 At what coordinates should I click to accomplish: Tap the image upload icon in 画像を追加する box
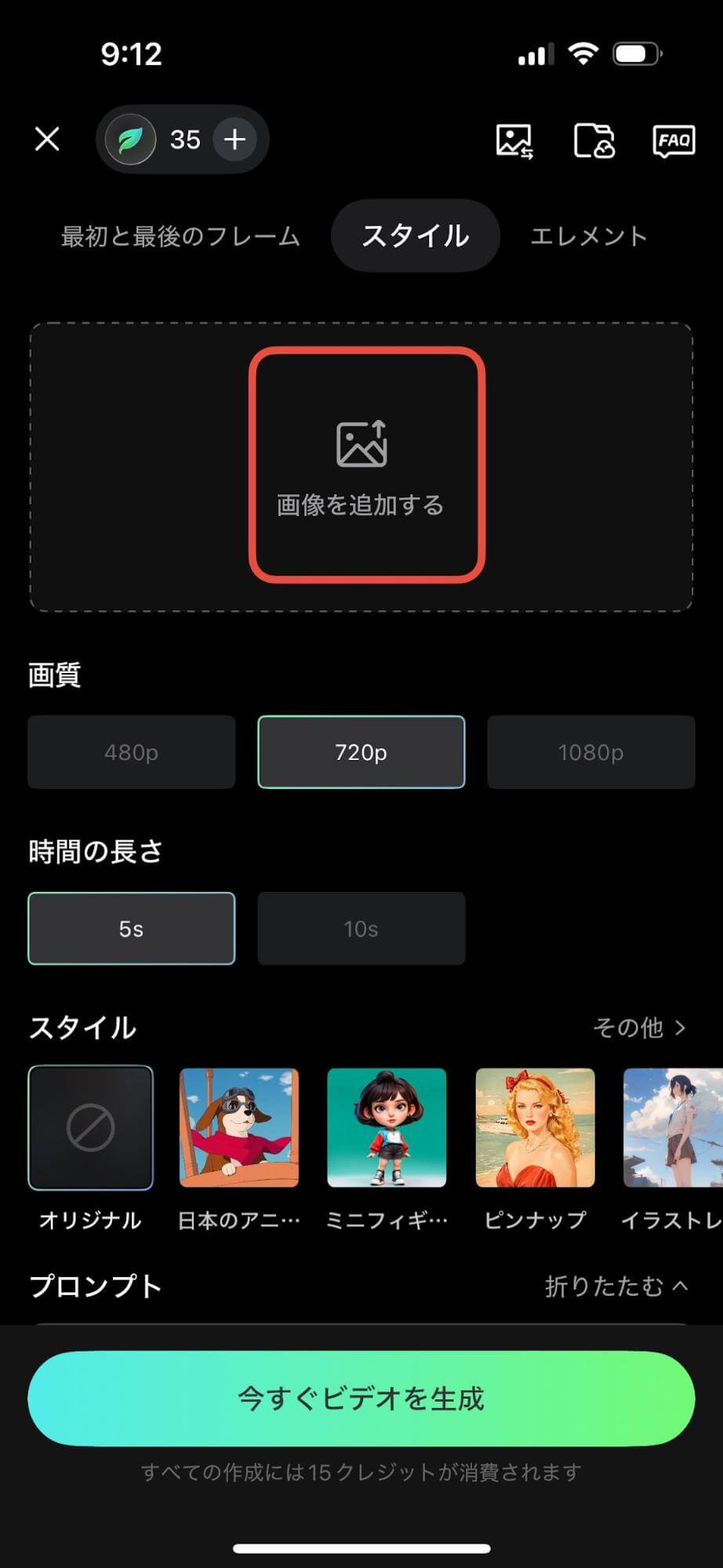point(361,442)
